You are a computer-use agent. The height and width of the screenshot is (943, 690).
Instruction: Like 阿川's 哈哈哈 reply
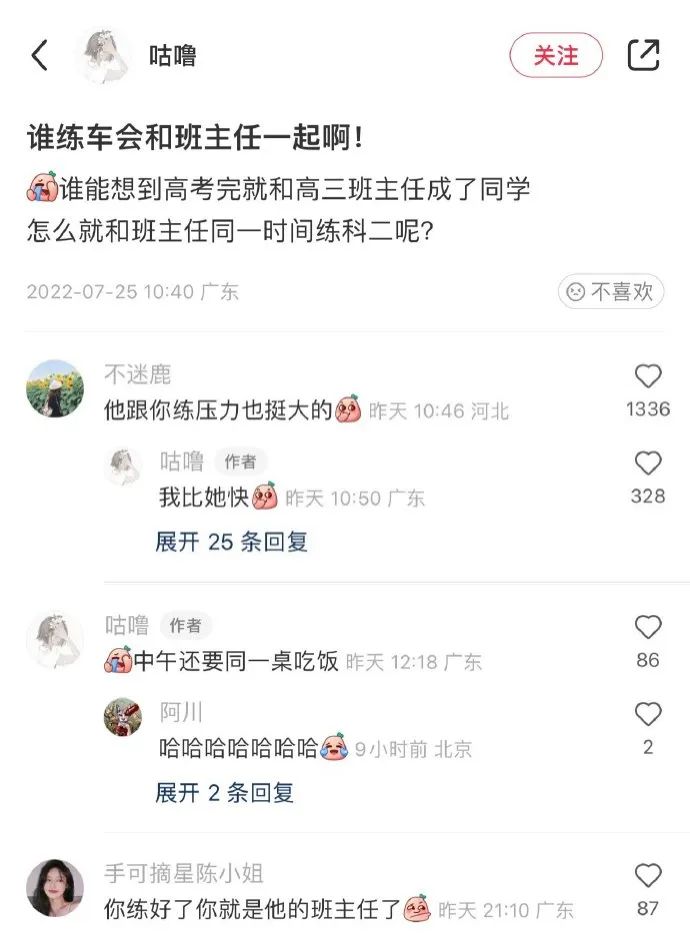click(648, 714)
